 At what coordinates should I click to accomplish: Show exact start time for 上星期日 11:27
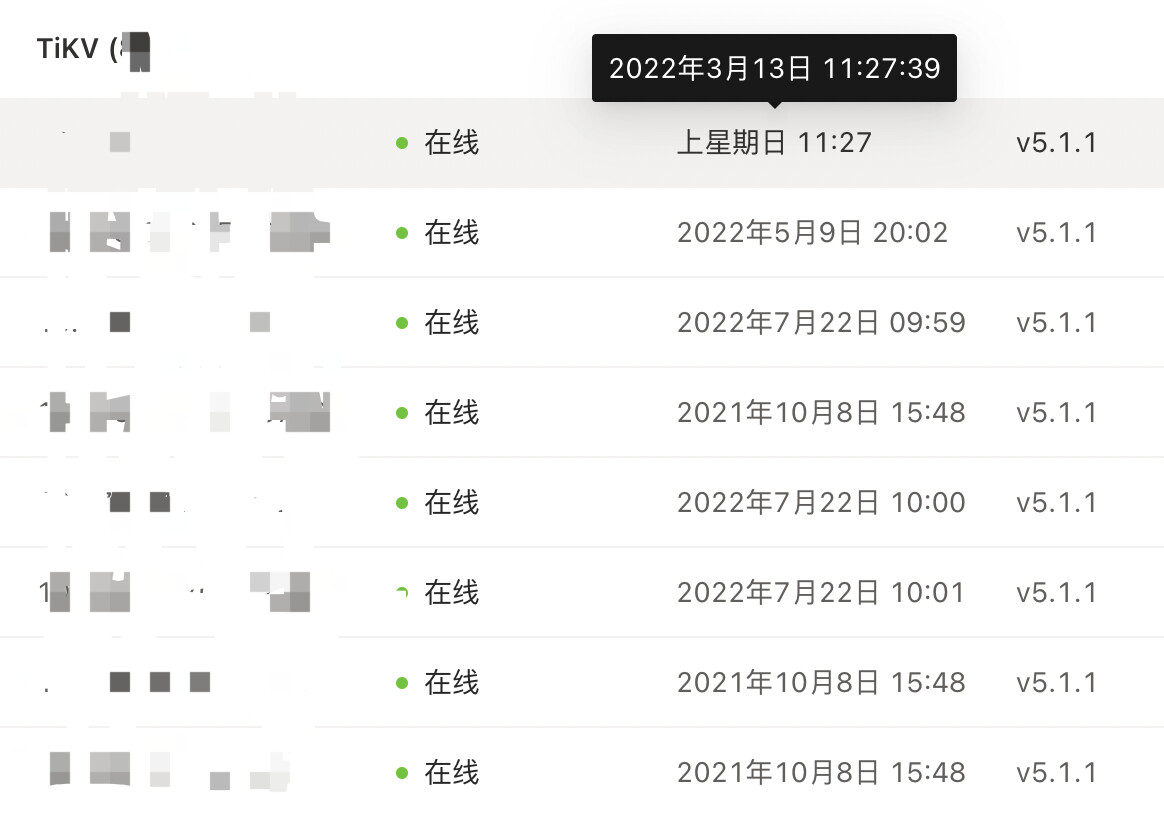tap(773, 143)
